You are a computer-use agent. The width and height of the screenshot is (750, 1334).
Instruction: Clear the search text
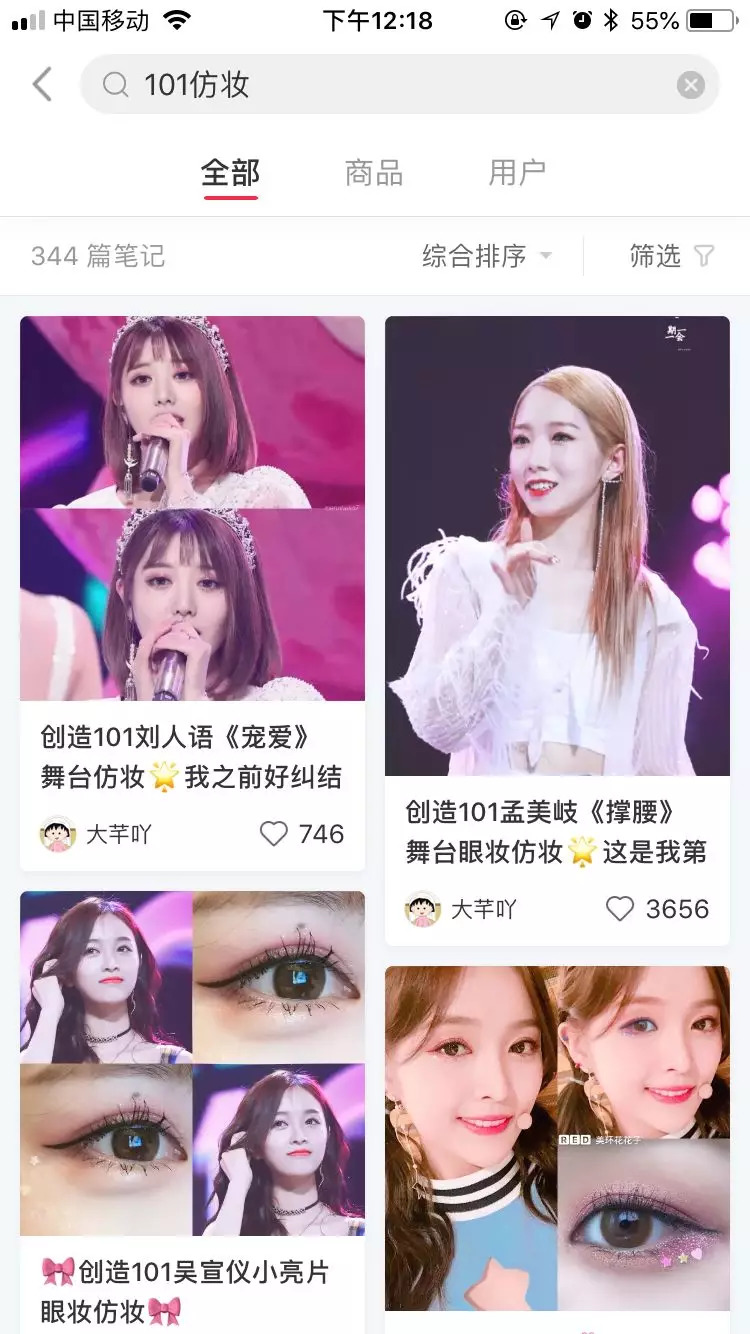690,85
